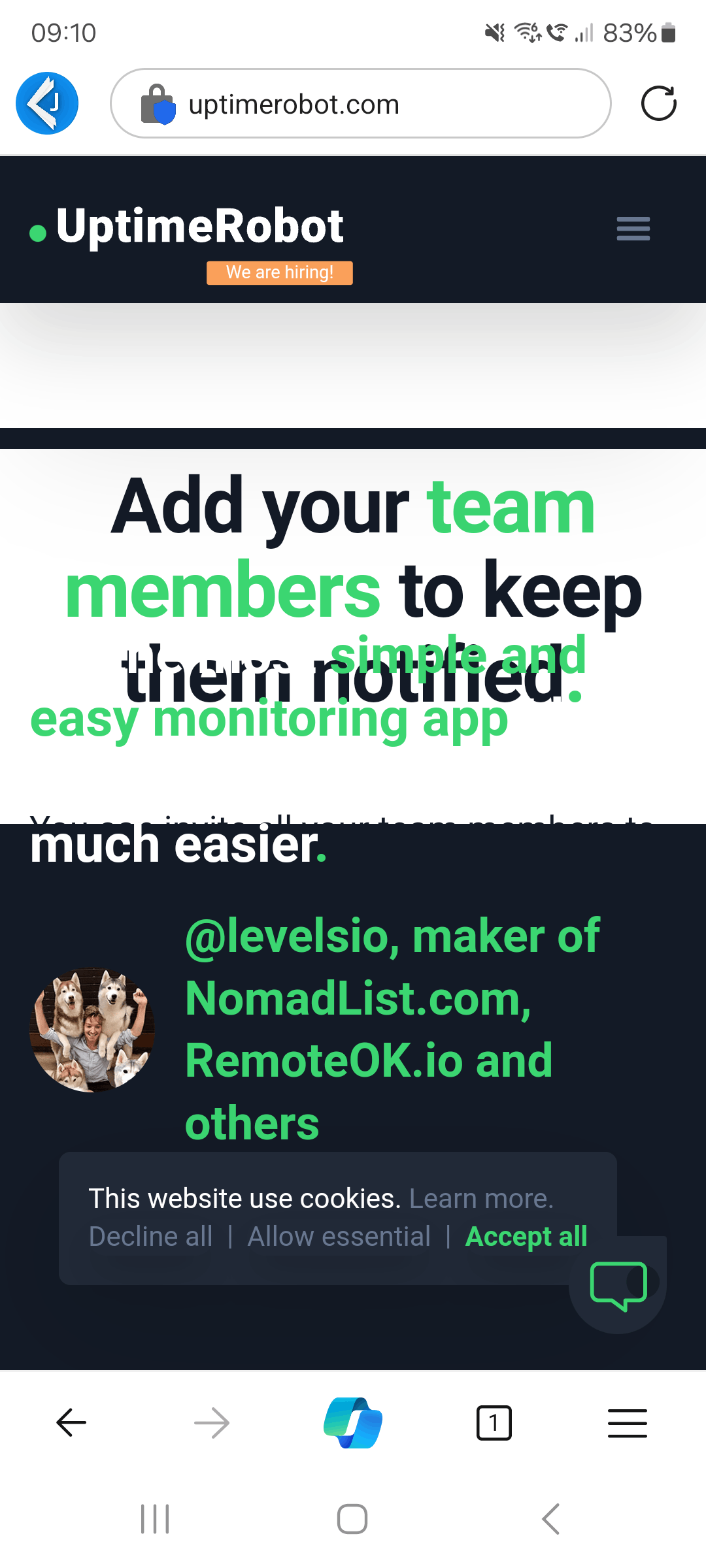Open the UptimeRobot hamburger menu
Image resolution: width=706 pixels, height=1568 pixels.
[x=633, y=229]
